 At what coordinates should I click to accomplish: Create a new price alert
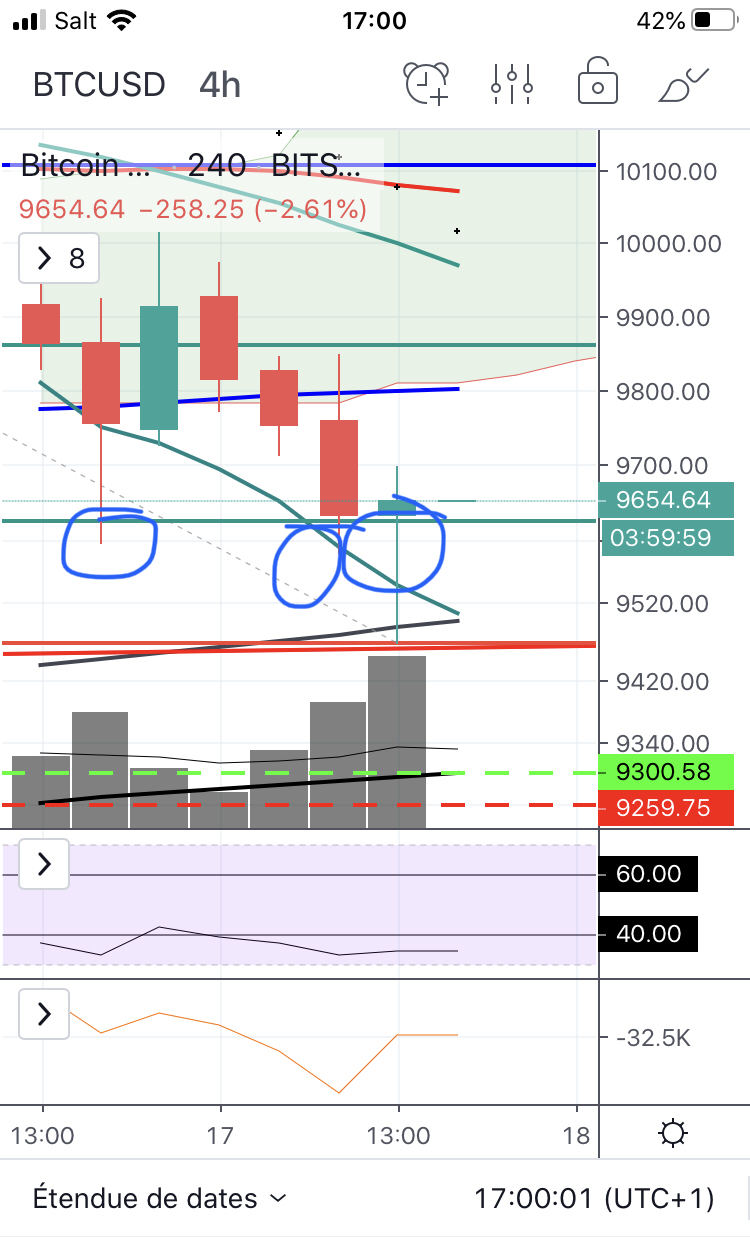click(427, 84)
